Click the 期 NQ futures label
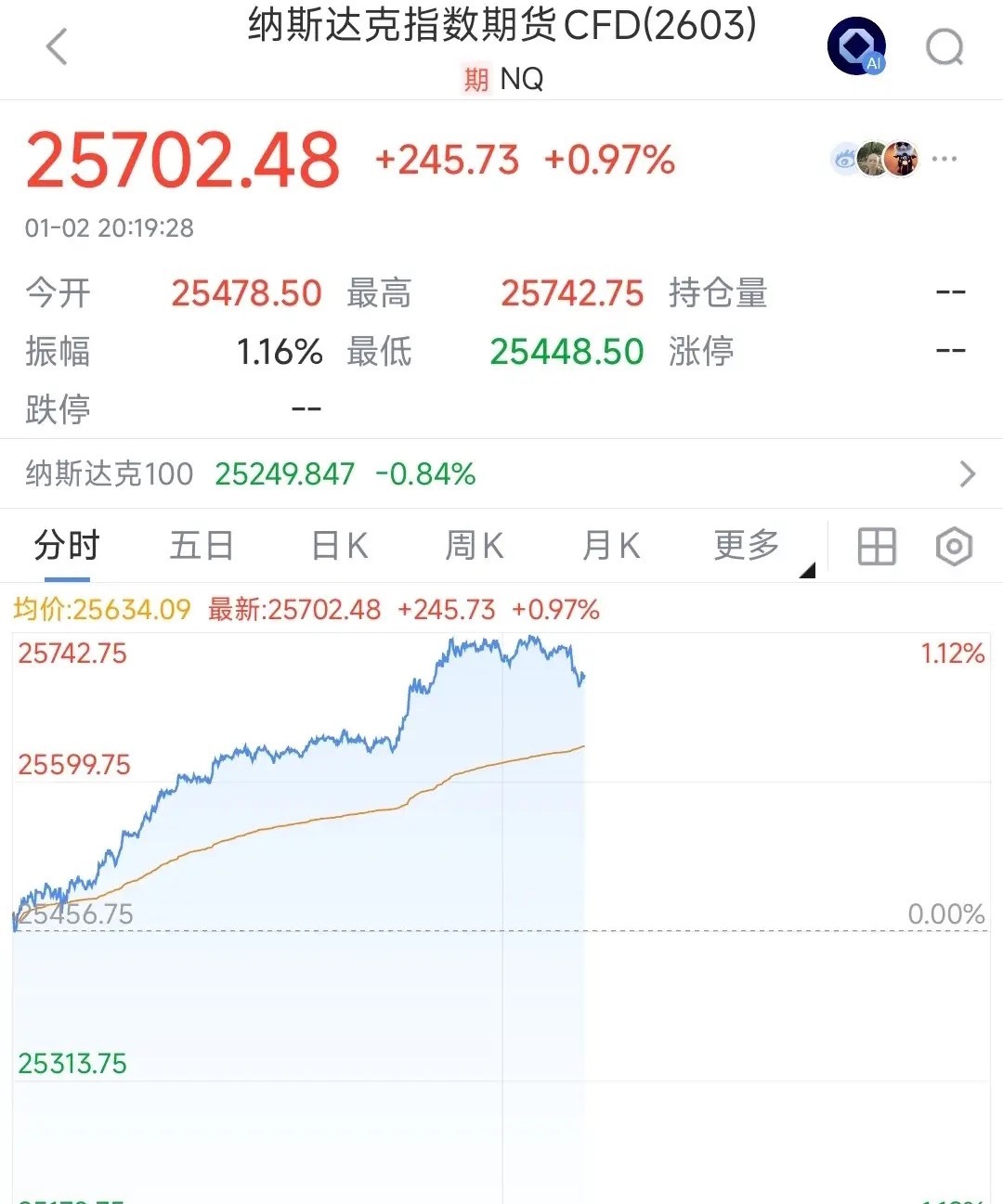The image size is (1003, 1204). [501, 80]
